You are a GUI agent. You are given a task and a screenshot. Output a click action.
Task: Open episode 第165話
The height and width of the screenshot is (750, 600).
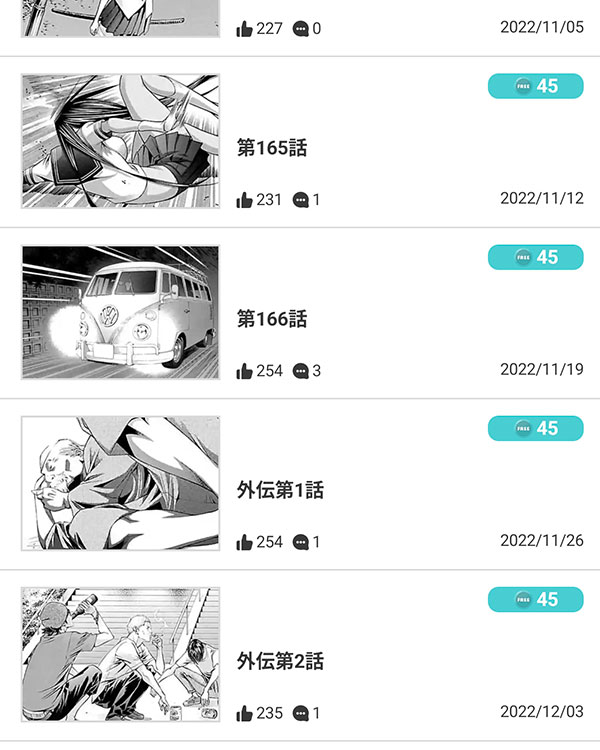pyautogui.click(x=271, y=148)
